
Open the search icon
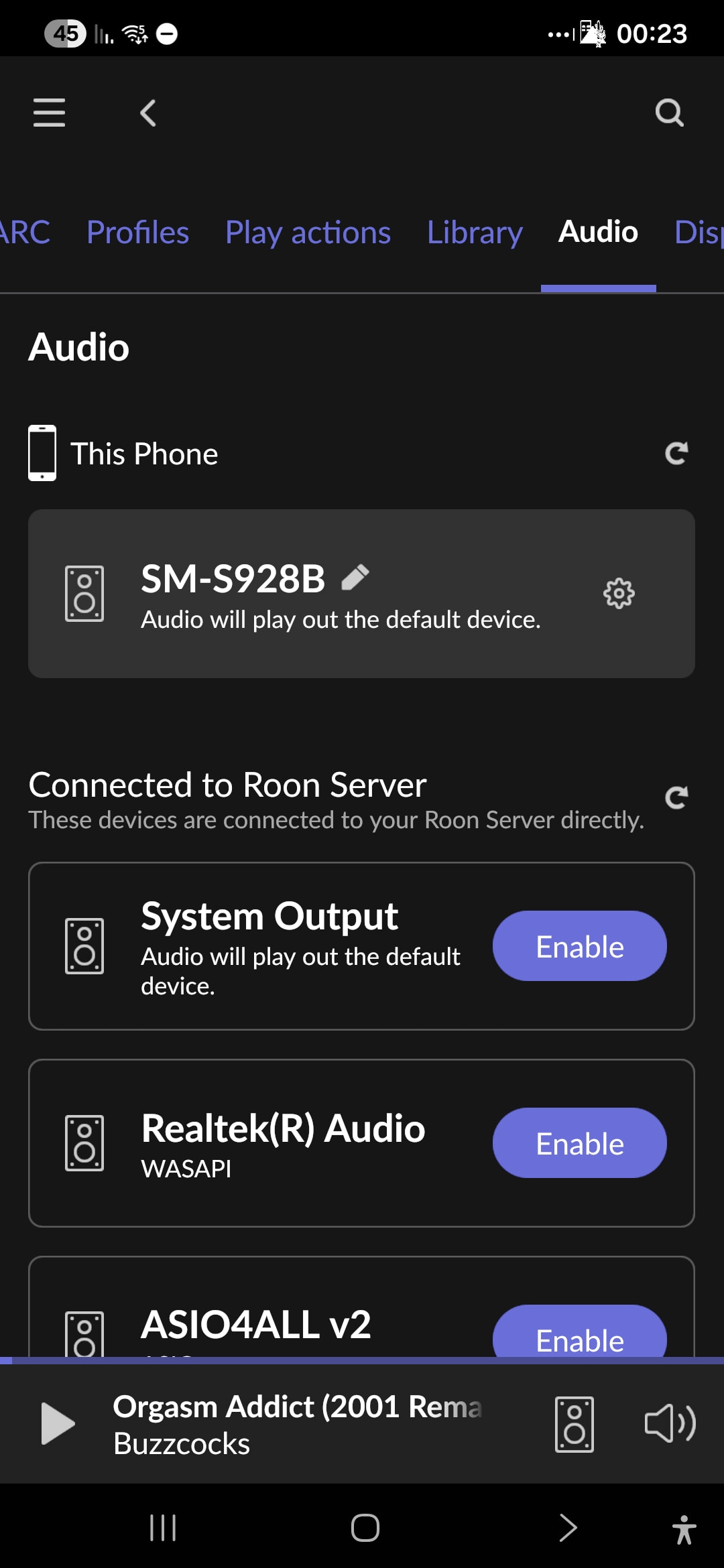[x=669, y=113]
